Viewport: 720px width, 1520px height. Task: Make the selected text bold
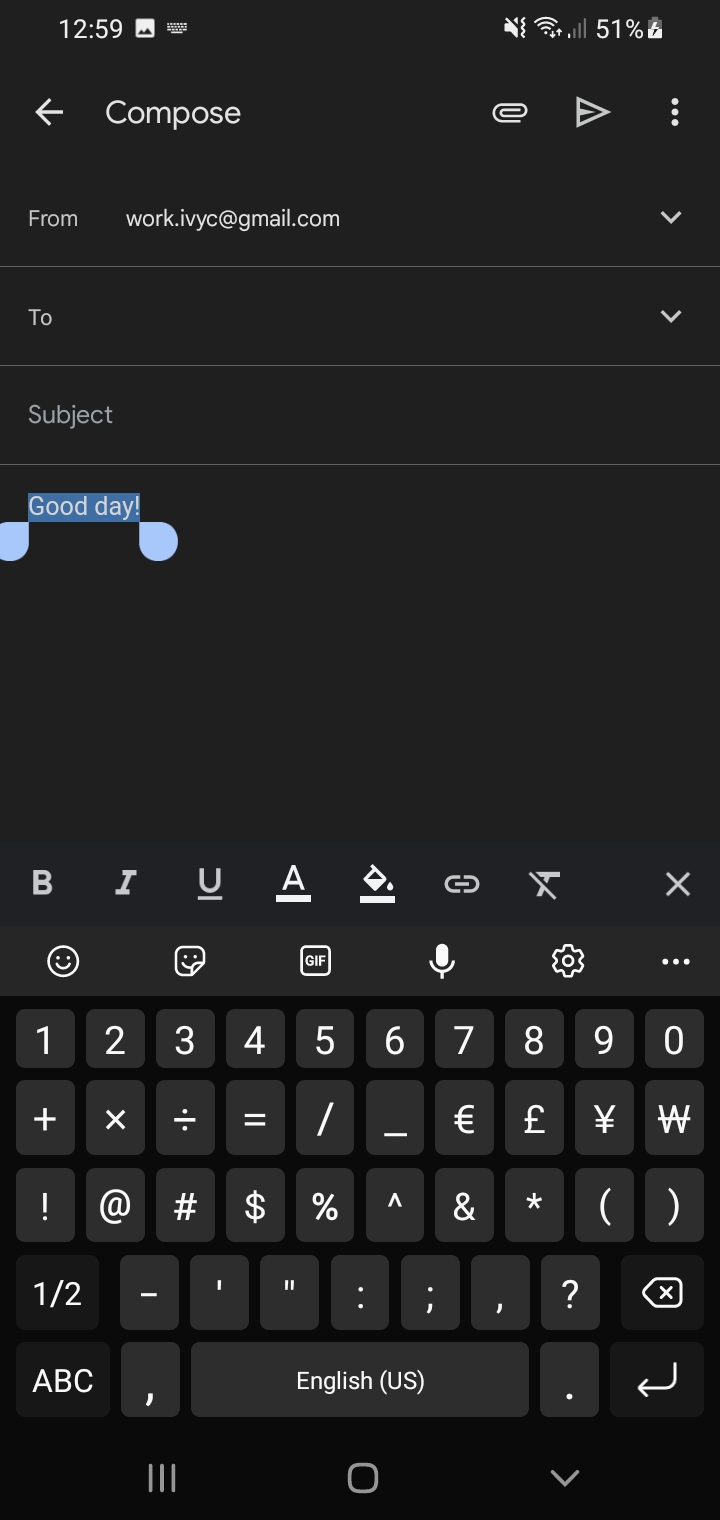42,883
